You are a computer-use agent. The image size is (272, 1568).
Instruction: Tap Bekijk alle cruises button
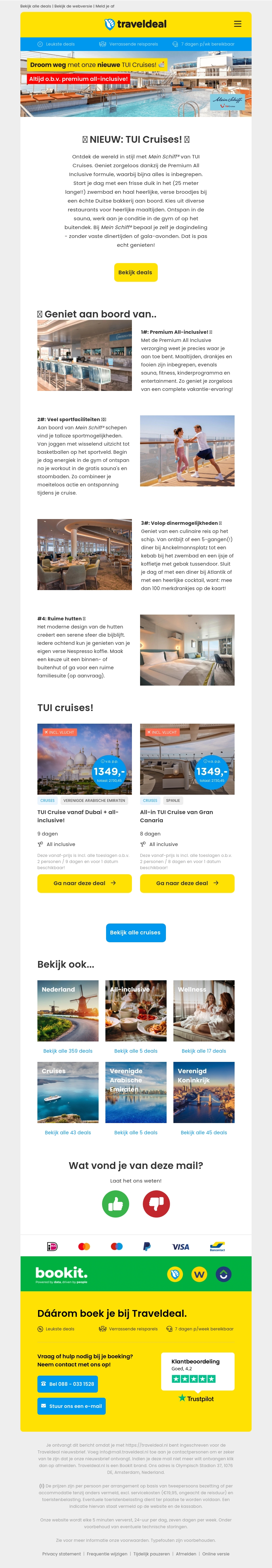point(135,932)
